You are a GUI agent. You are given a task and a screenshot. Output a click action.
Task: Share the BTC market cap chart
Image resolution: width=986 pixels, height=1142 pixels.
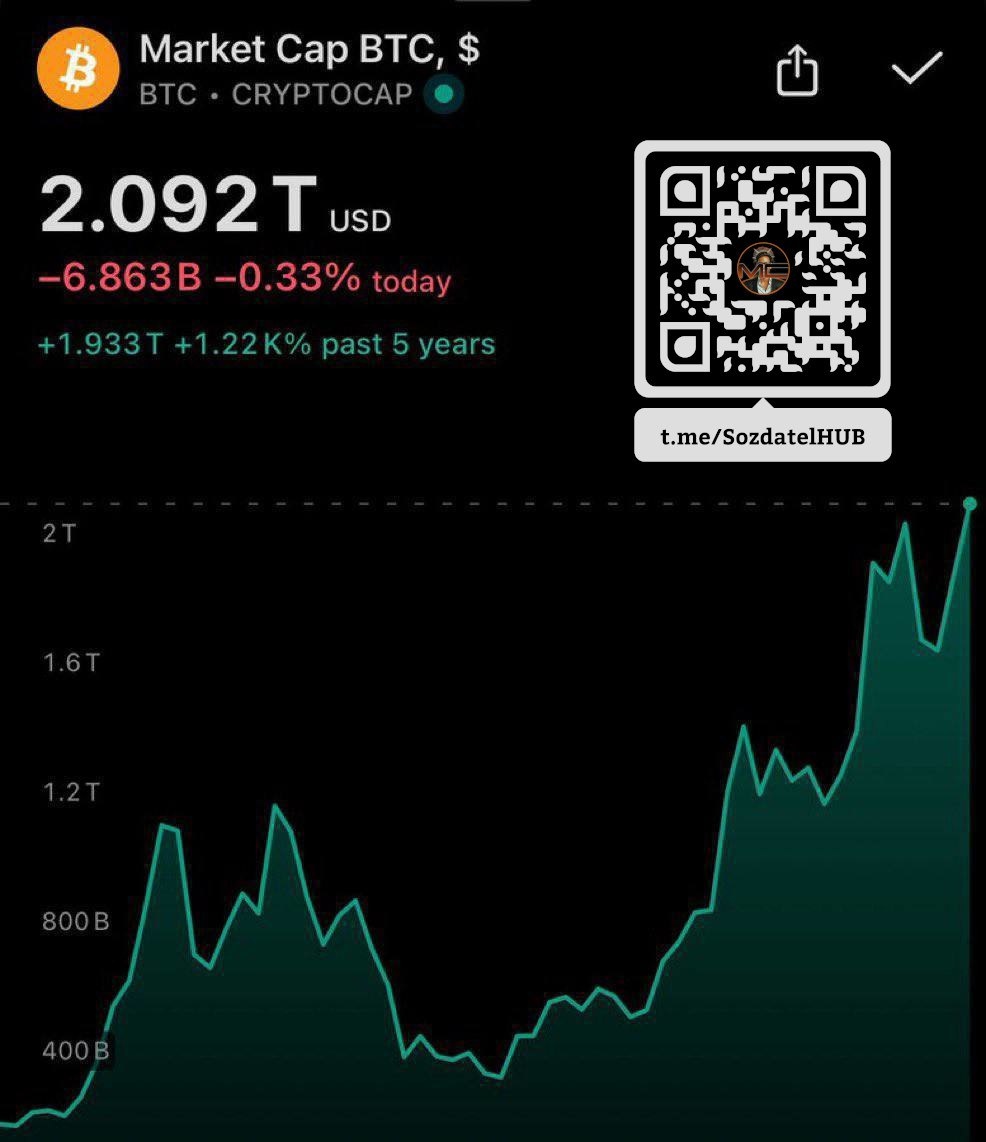click(x=797, y=70)
